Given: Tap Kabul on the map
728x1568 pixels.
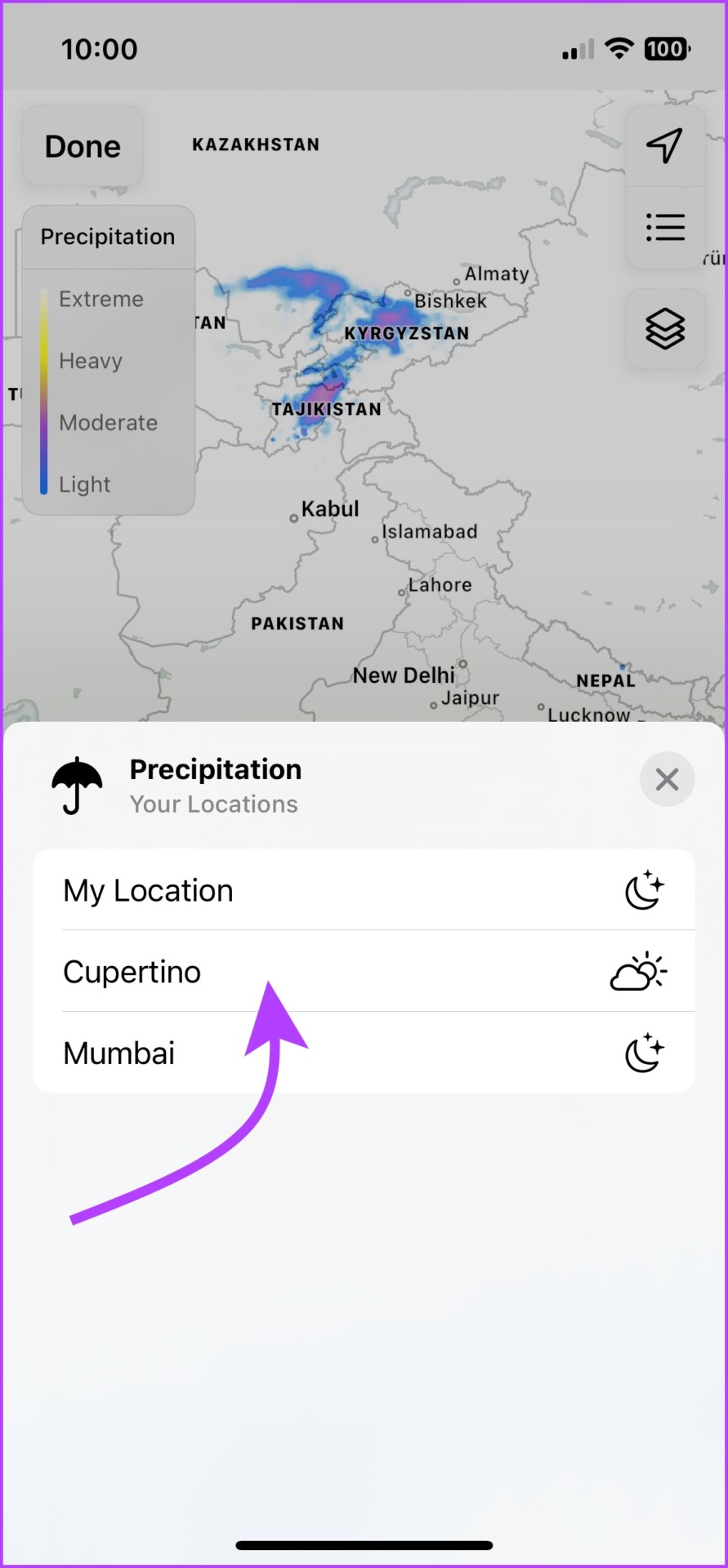Looking at the screenshot, I should point(329,508).
